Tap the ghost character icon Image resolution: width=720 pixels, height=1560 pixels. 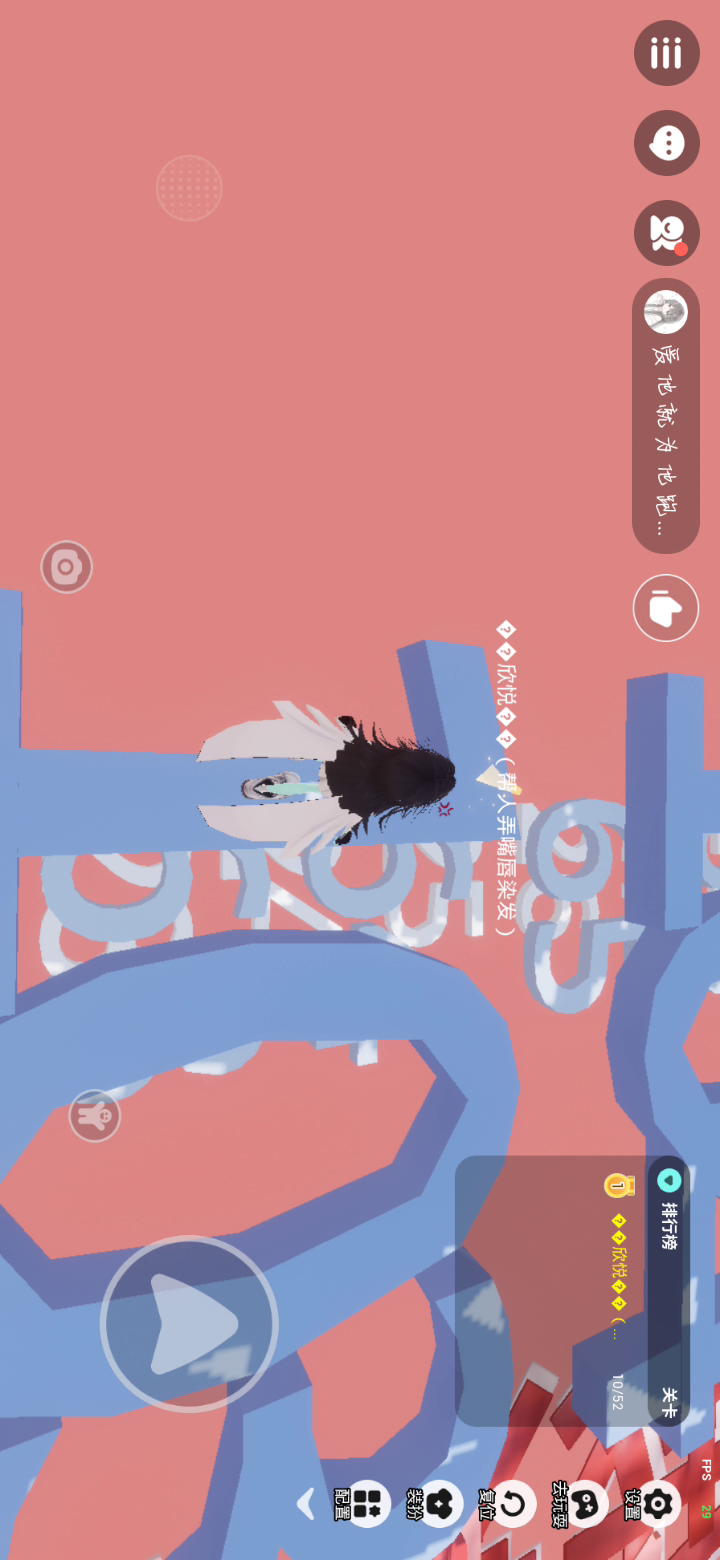(x=95, y=1116)
